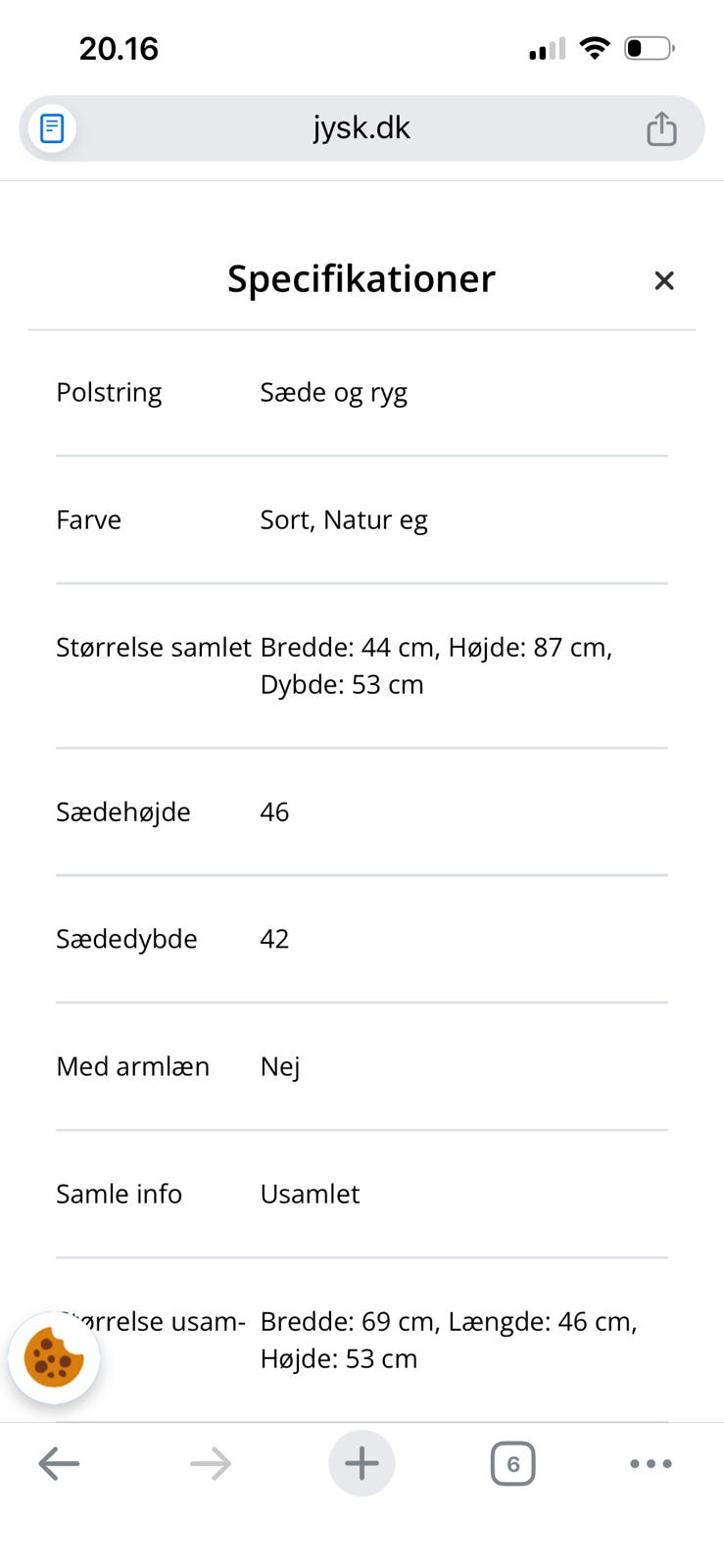
Task: Tap the clock showing 20.16
Action: 120,47
